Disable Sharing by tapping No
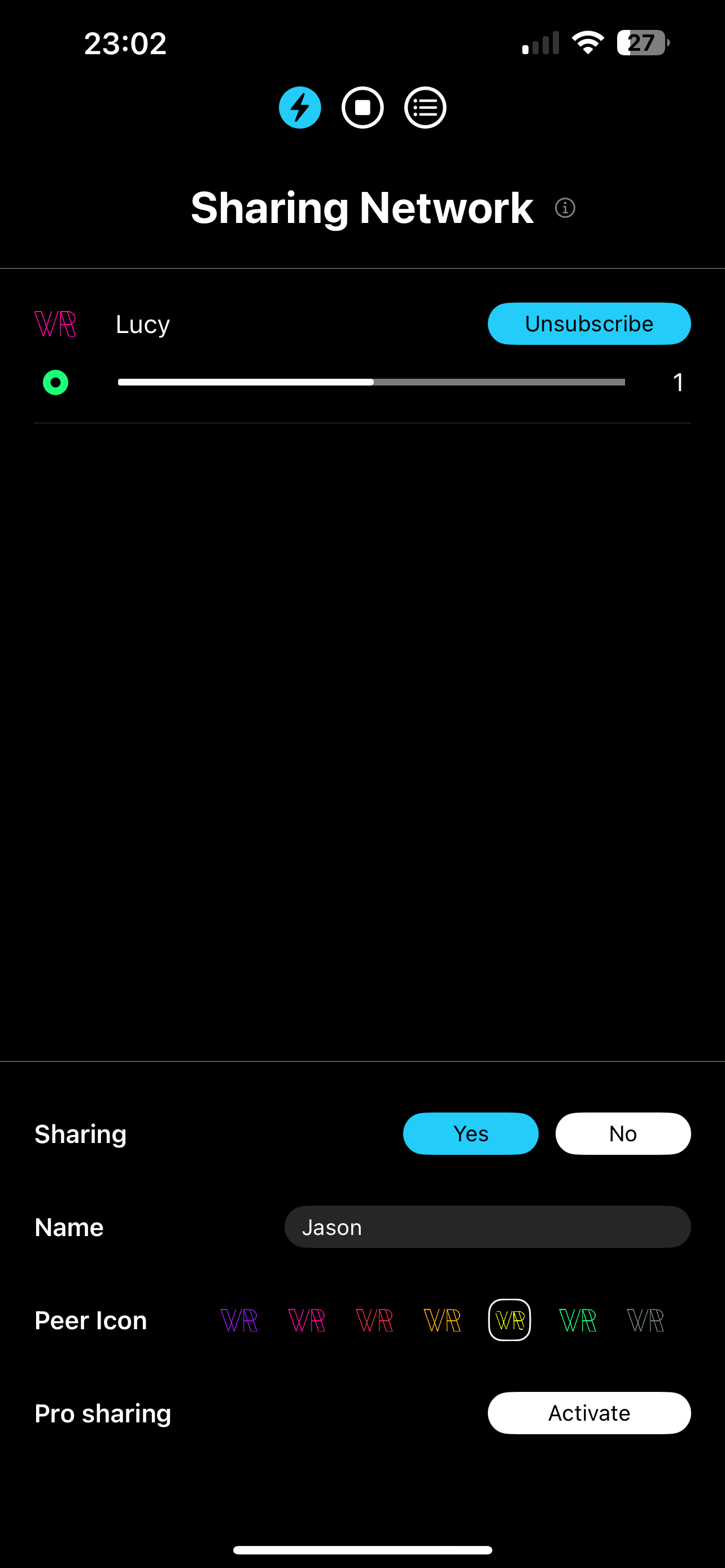725x1568 pixels. [x=623, y=1133]
